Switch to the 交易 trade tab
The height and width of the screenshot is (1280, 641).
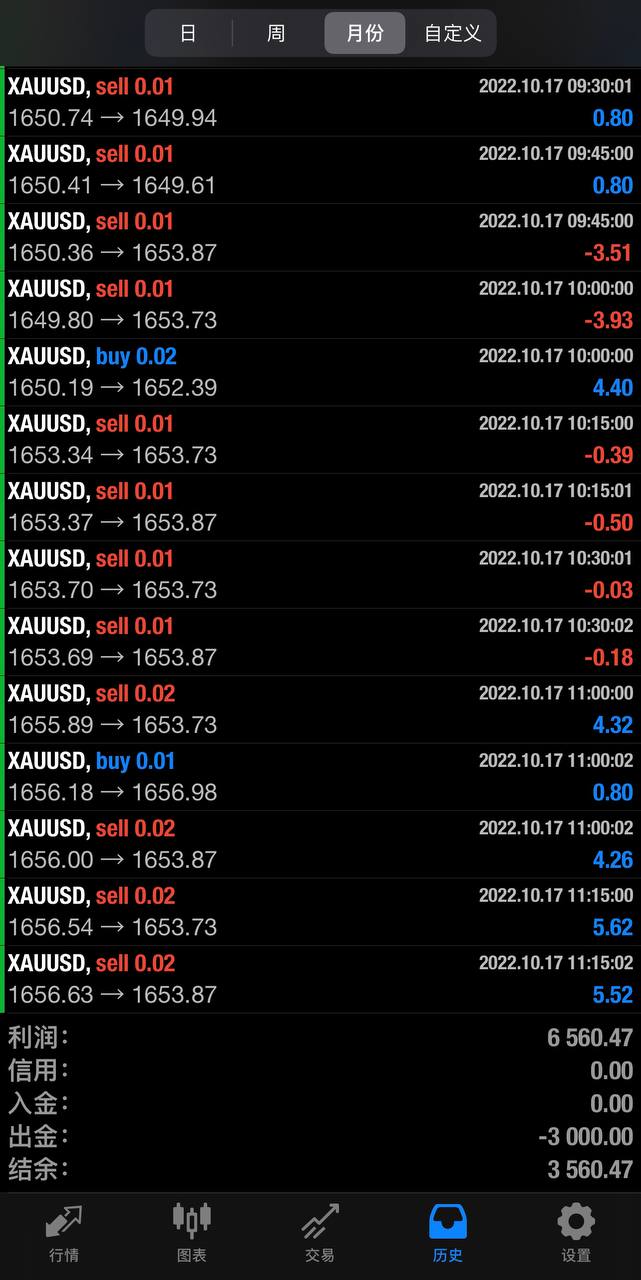point(320,1233)
